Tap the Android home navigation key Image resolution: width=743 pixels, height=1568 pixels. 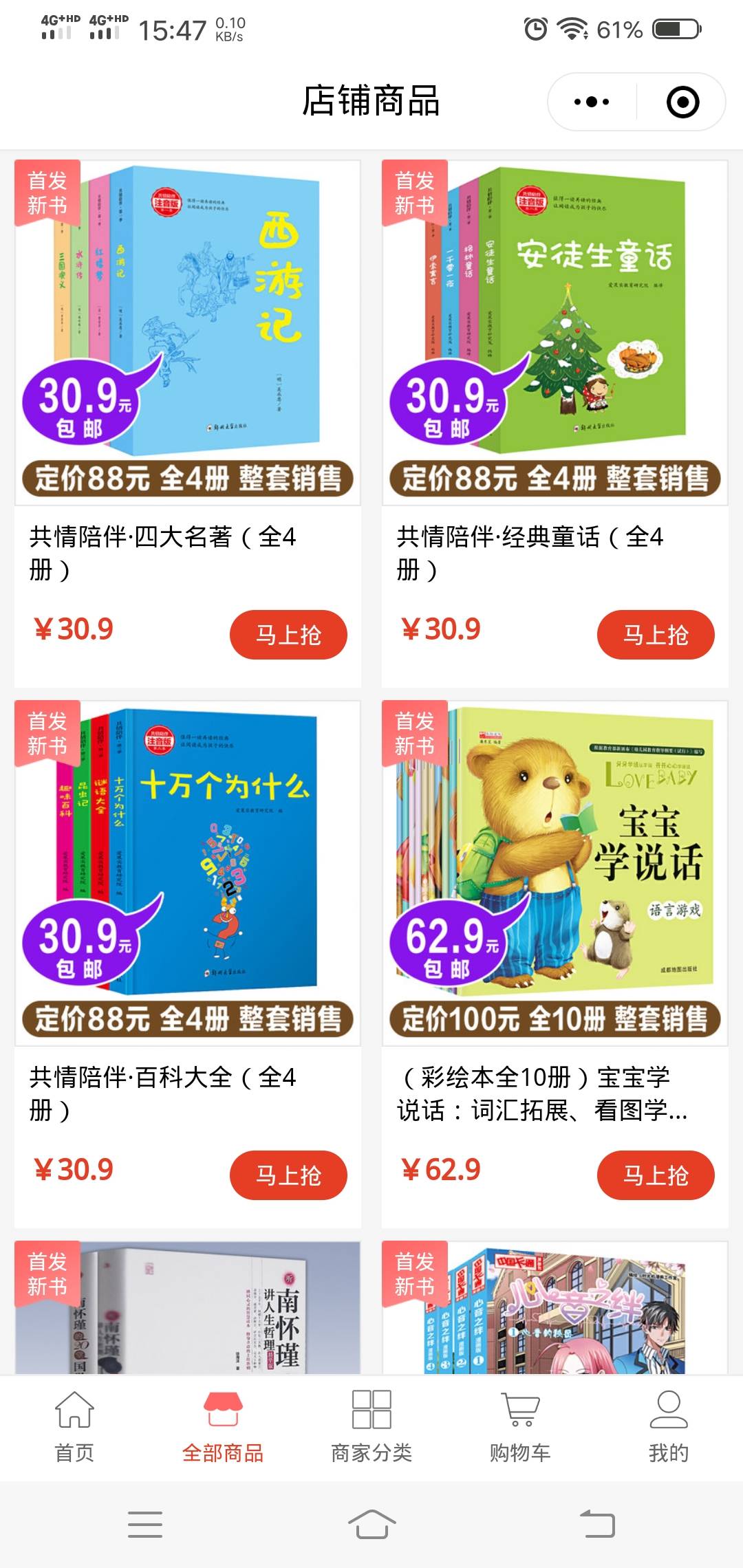371,1524
